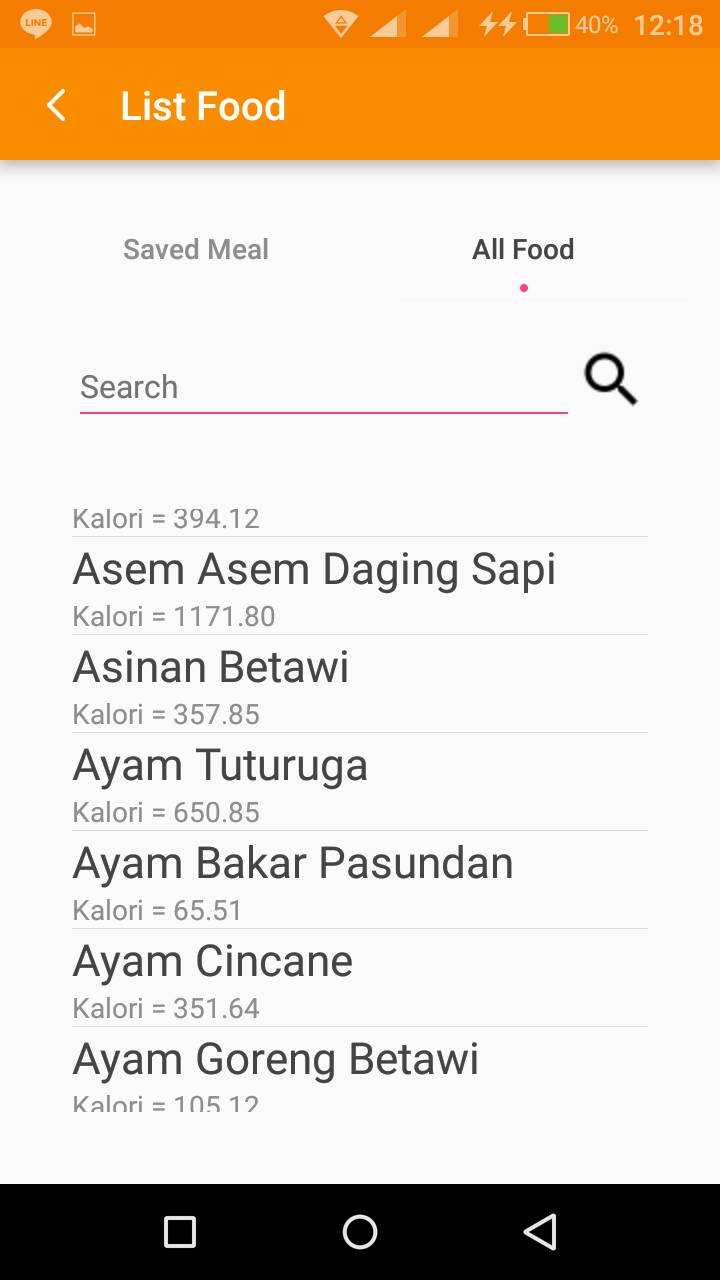Open the Ayam Tuturuga entry
The image size is (720, 1280).
[x=221, y=781]
